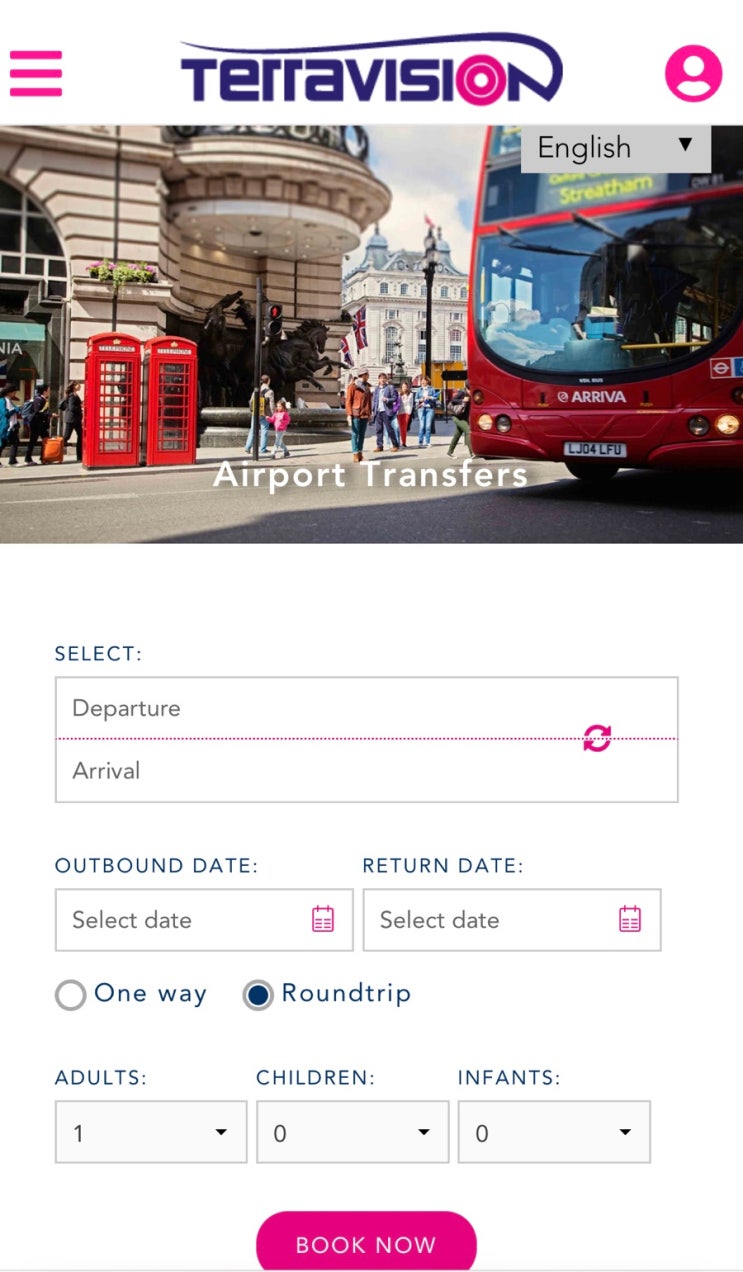
Task: Tap the Book Now button
Action: pyautogui.click(x=366, y=1242)
